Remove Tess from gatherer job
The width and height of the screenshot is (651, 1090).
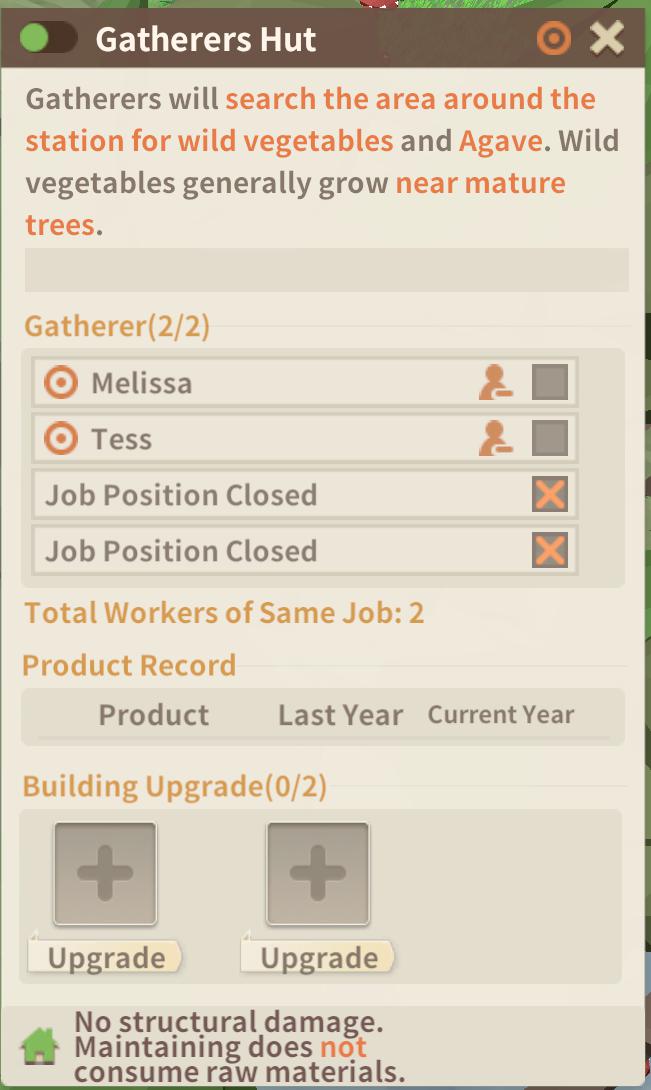496,439
